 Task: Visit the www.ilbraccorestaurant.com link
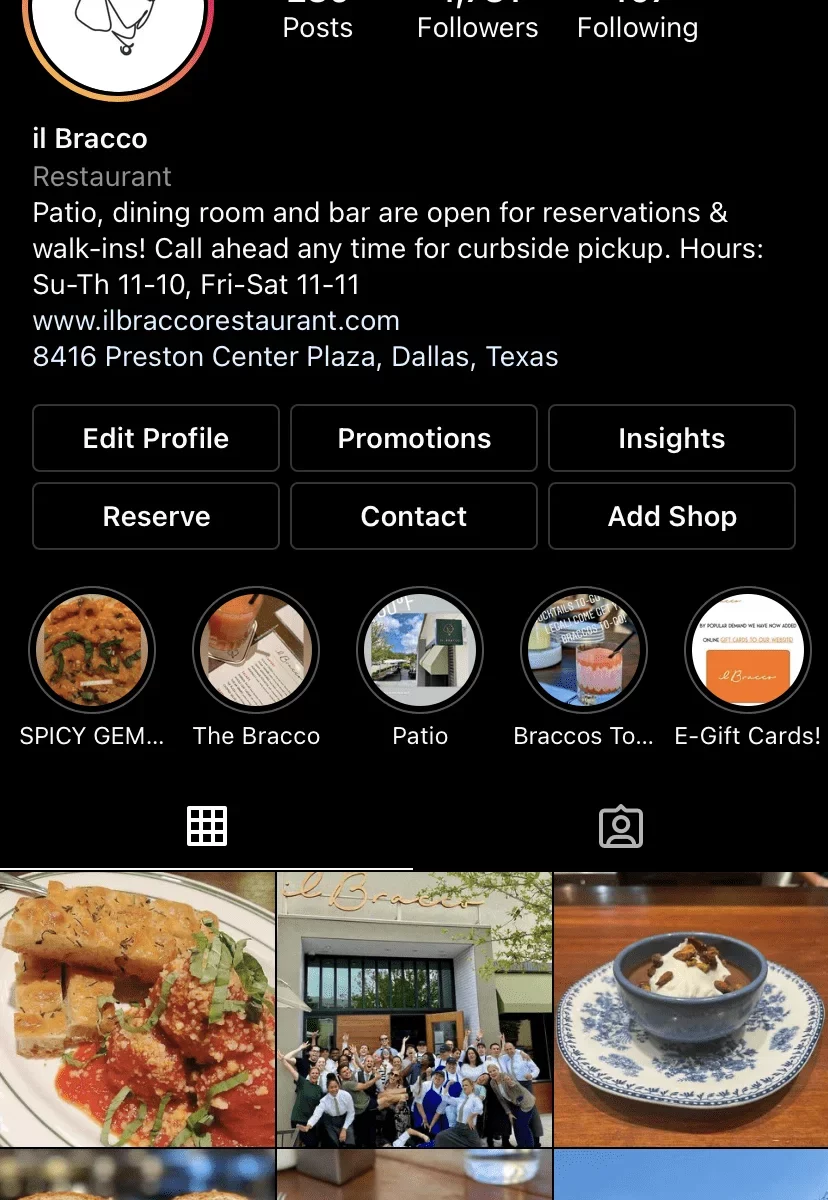point(216,321)
